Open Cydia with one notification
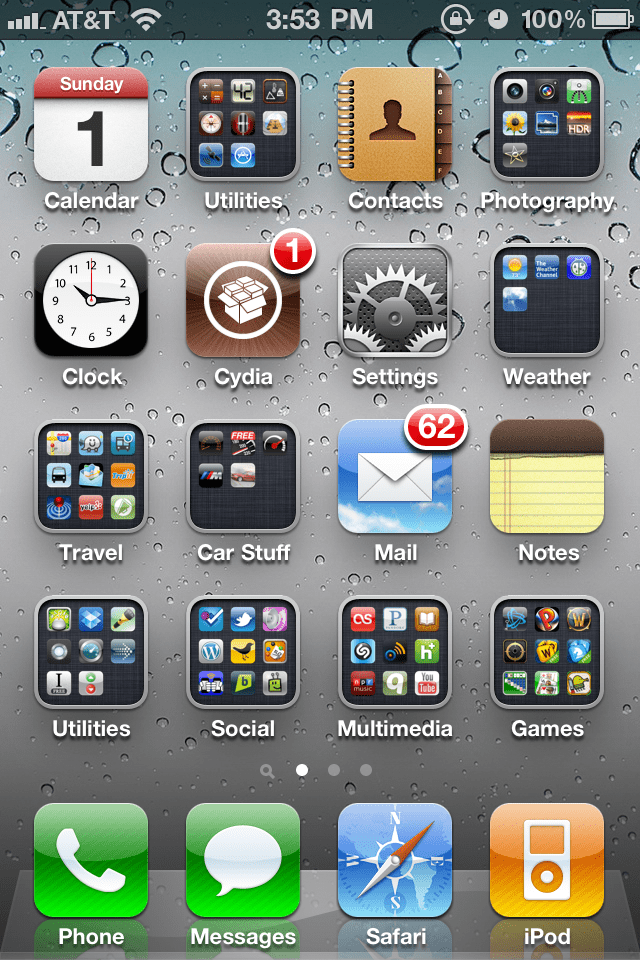Viewport: 640px width, 960px height. tap(243, 300)
